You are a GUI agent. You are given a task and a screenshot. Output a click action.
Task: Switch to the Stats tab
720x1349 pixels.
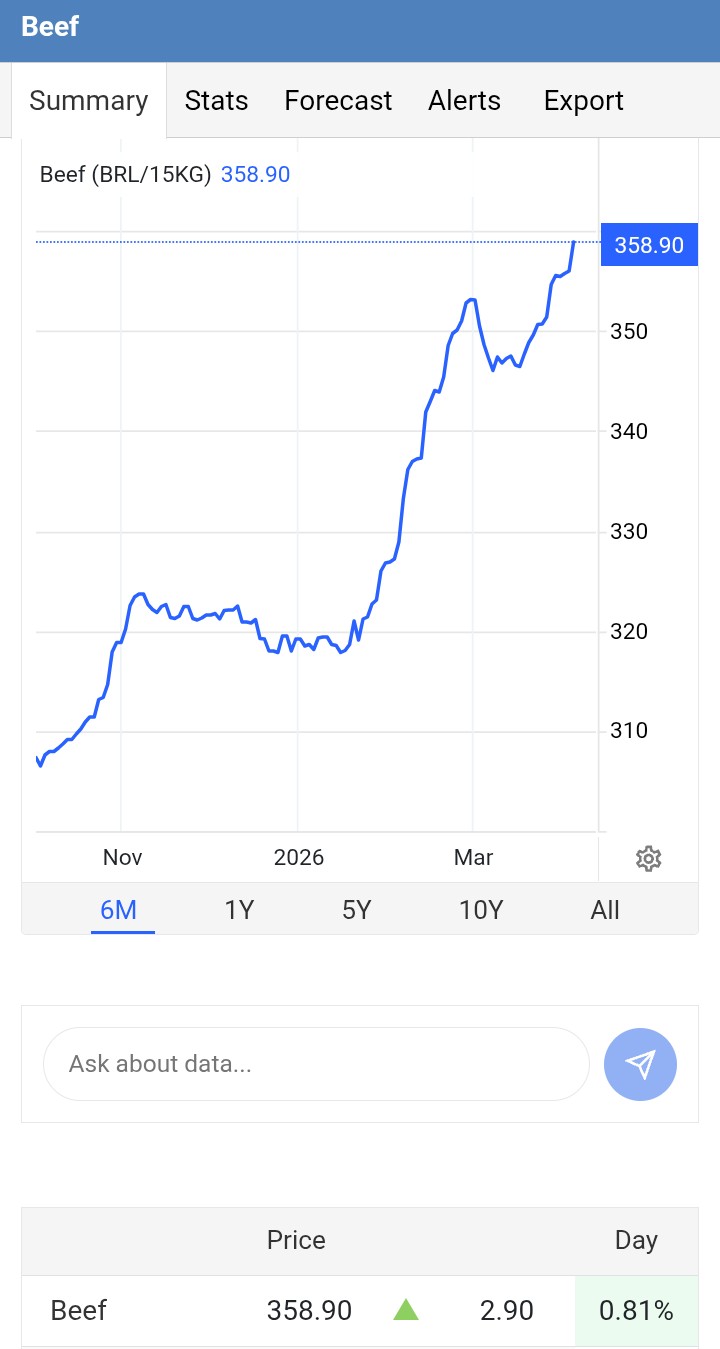coord(216,101)
